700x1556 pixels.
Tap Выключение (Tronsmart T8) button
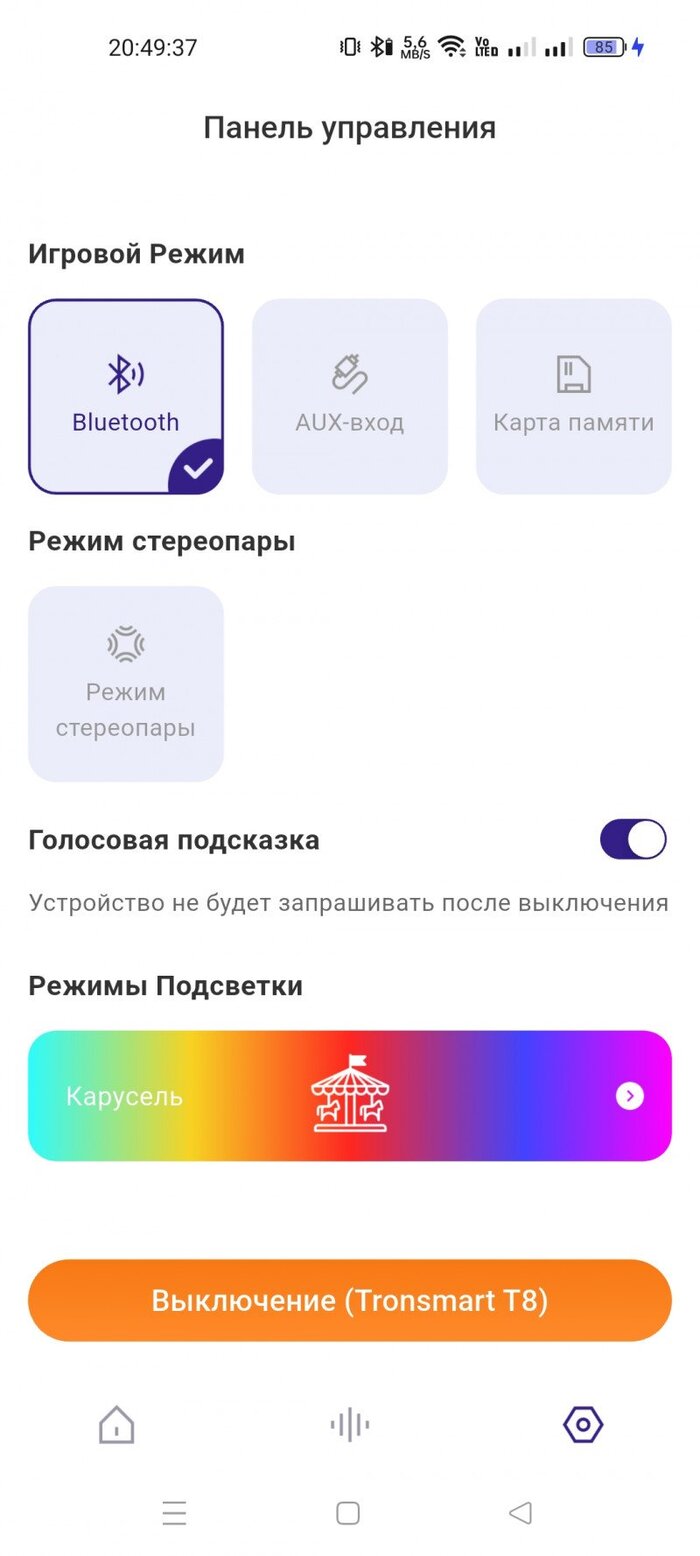click(350, 1300)
